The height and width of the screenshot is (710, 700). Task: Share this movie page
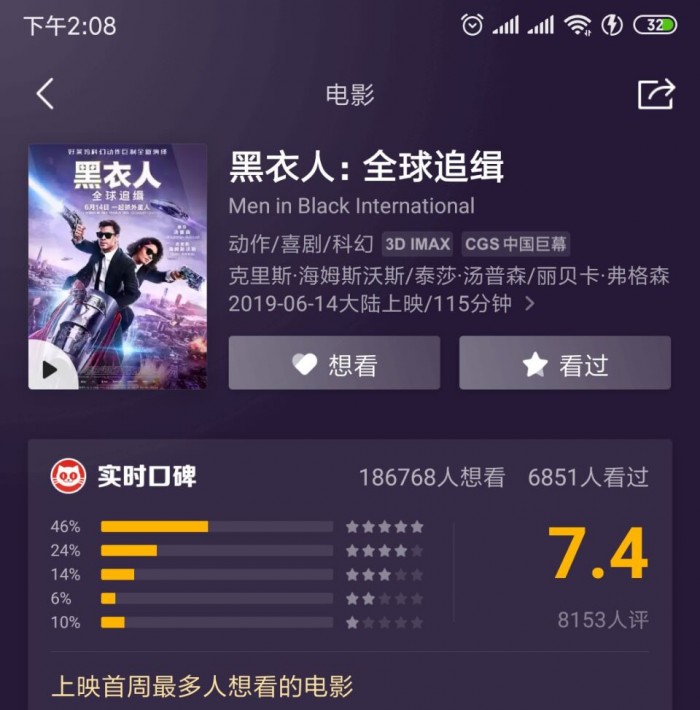pos(656,94)
